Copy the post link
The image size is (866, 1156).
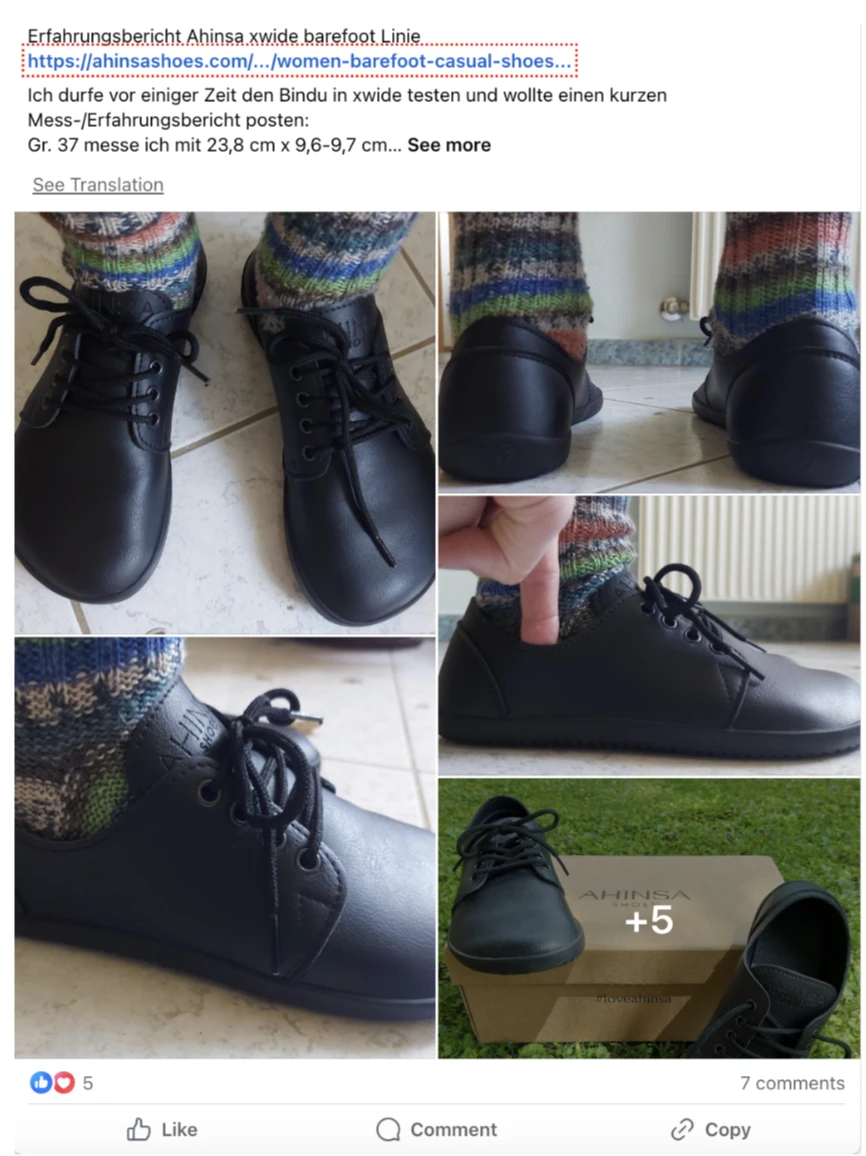pos(711,1130)
